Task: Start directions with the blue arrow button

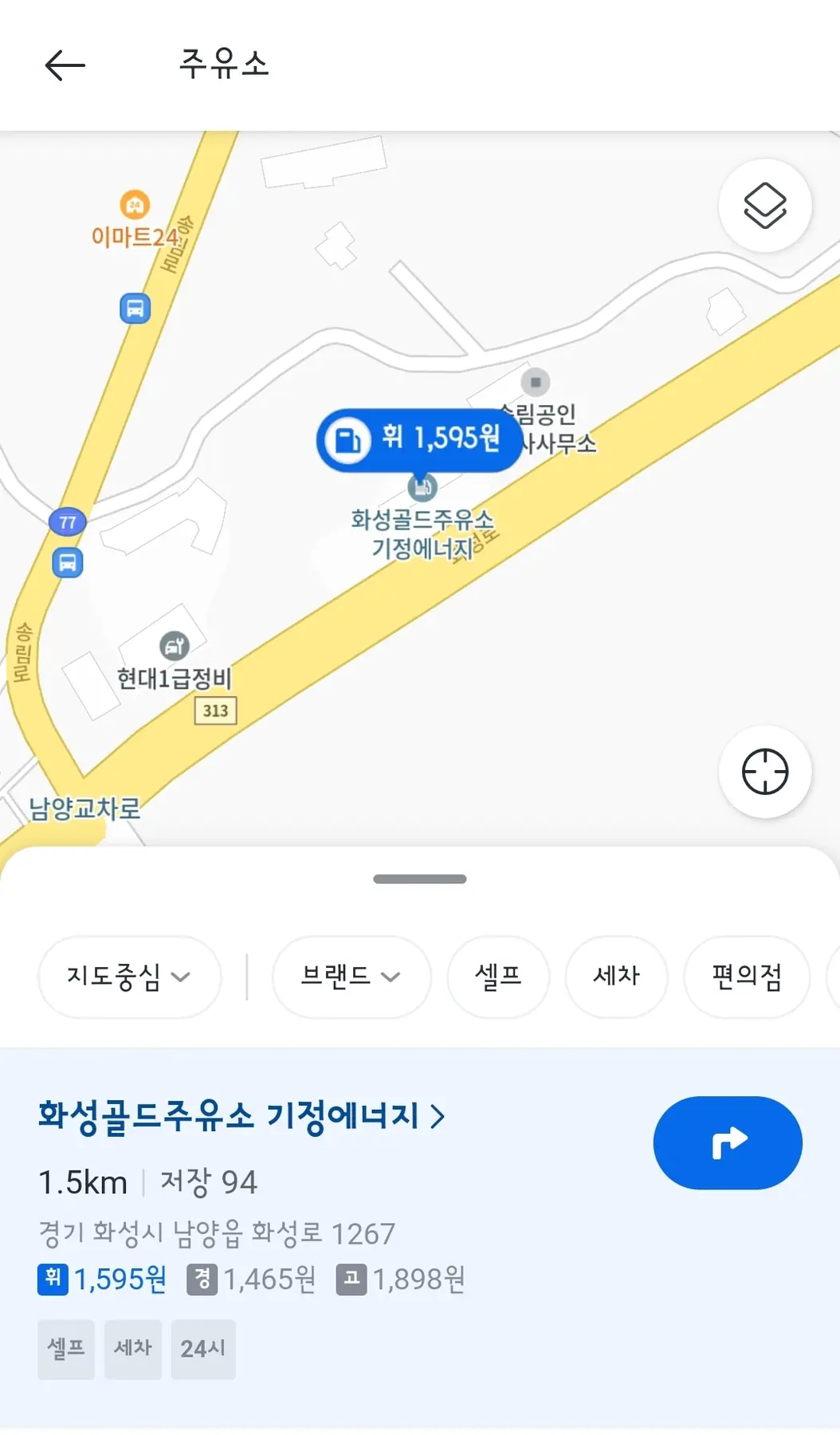Action: (x=728, y=1142)
